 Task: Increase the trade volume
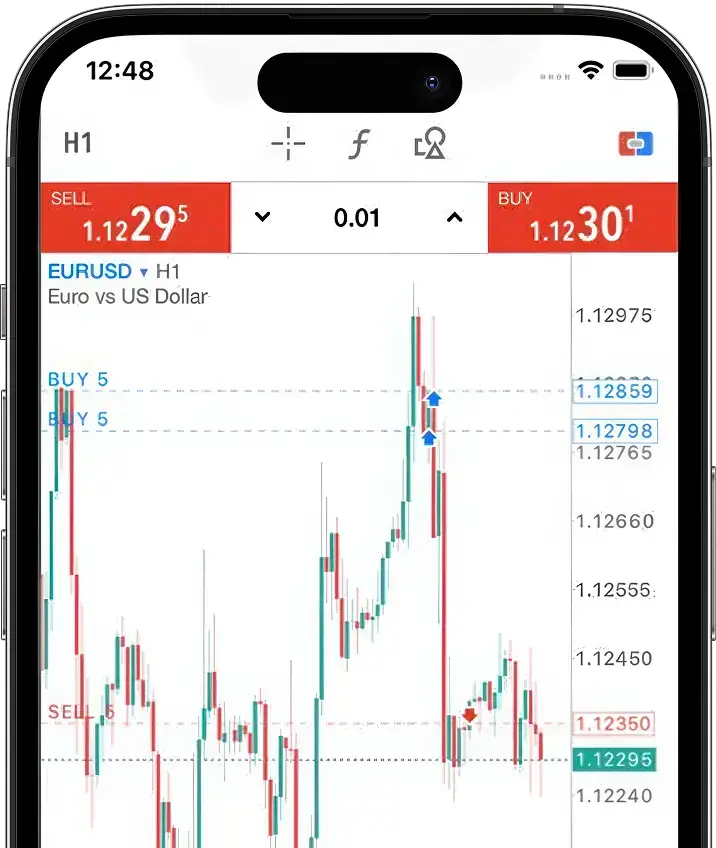point(455,217)
